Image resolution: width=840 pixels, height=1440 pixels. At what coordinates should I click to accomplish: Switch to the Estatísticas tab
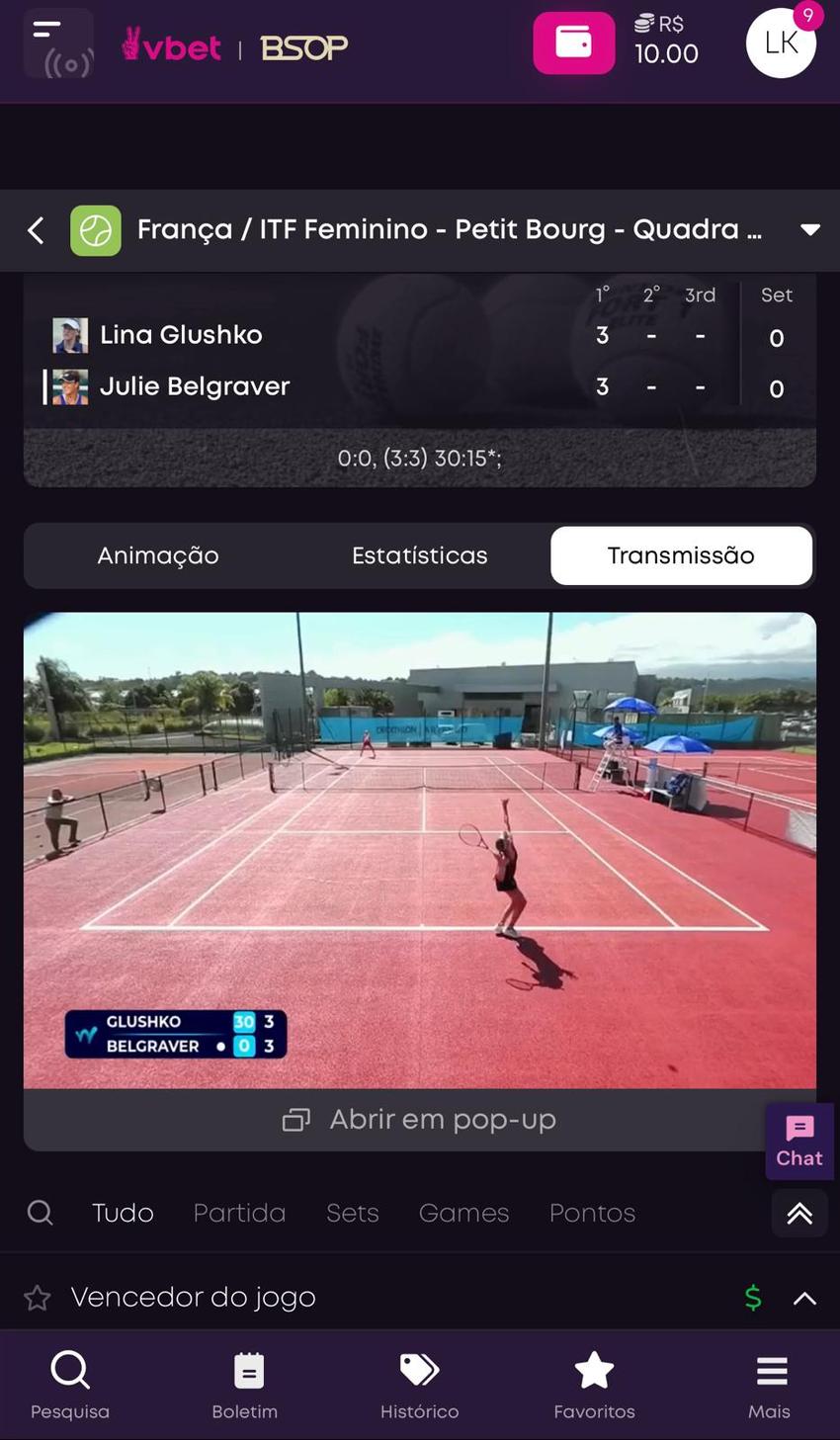click(419, 554)
